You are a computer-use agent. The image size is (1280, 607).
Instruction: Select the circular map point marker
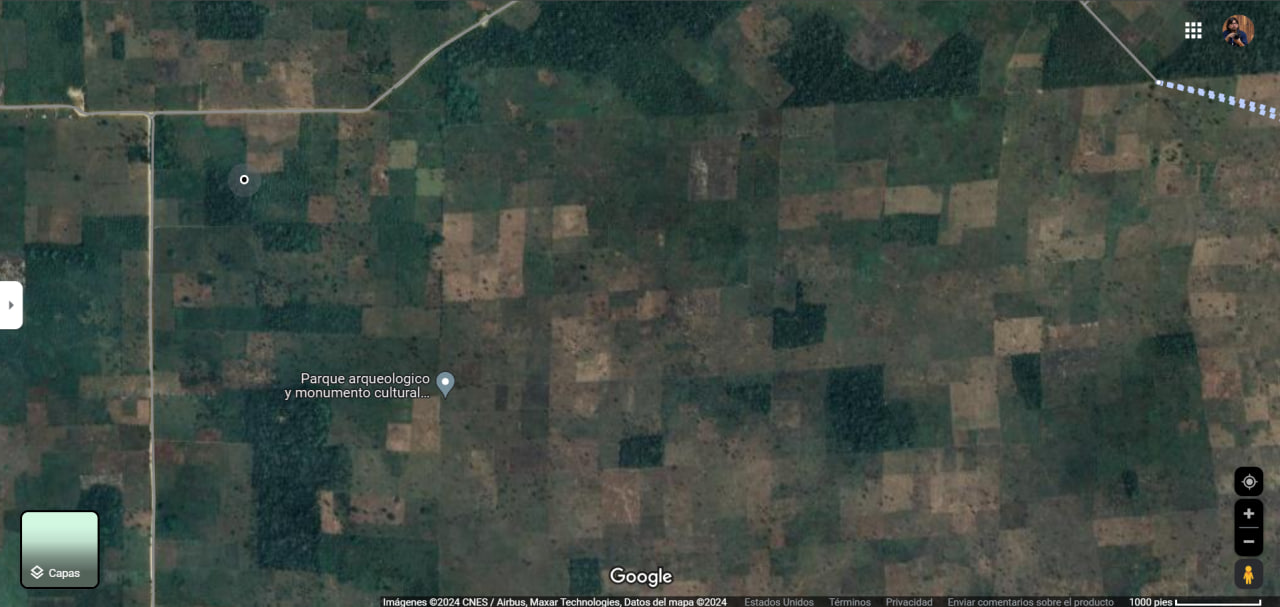(x=244, y=180)
